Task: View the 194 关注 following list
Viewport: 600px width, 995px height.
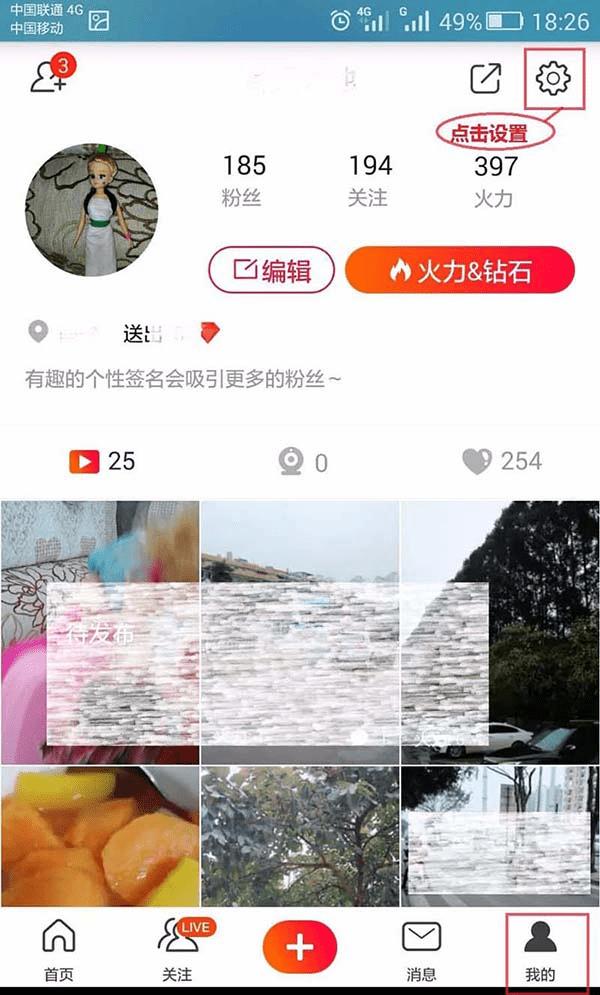Action: [x=369, y=180]
